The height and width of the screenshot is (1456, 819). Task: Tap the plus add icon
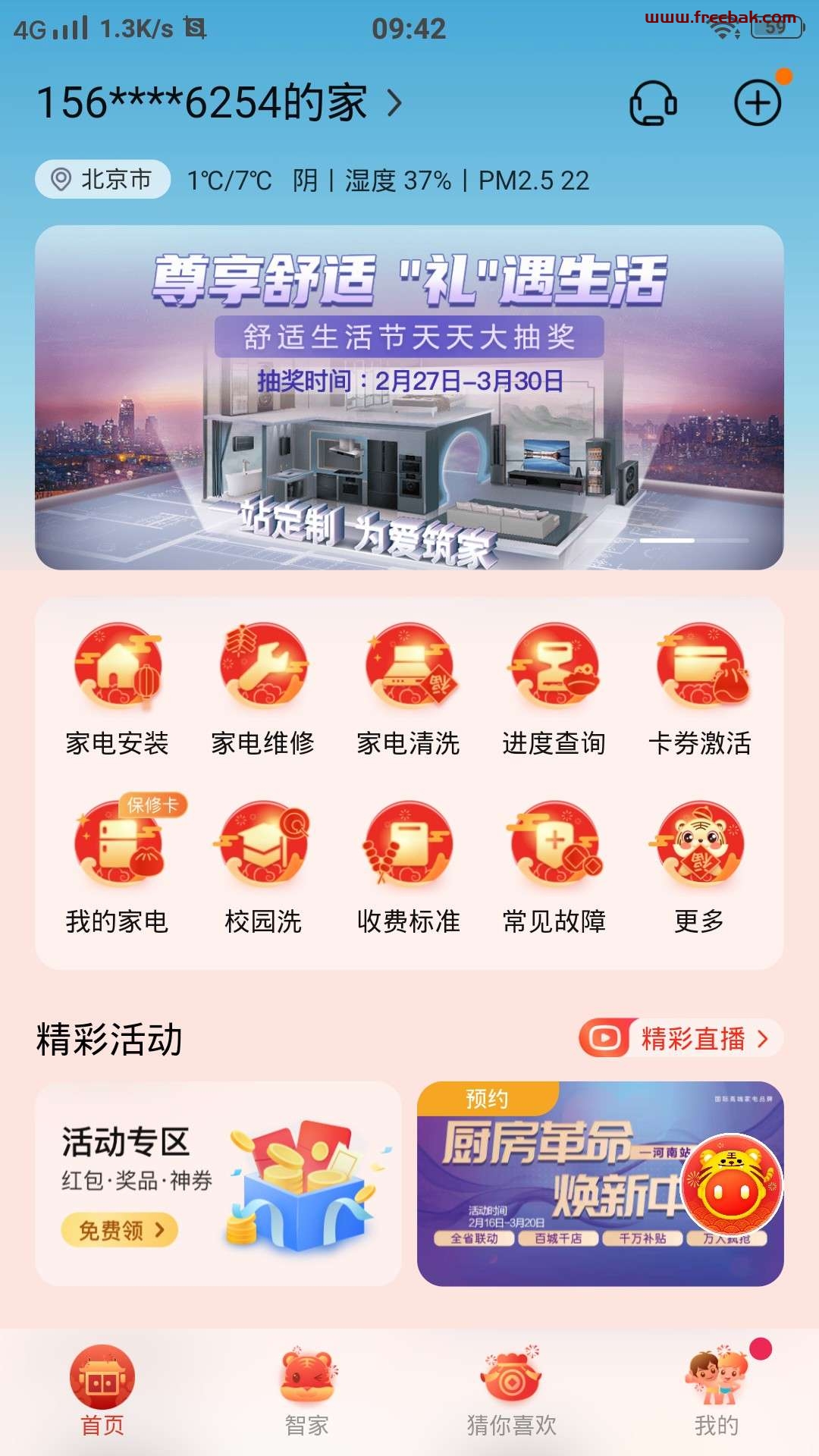tap(758, 102)
